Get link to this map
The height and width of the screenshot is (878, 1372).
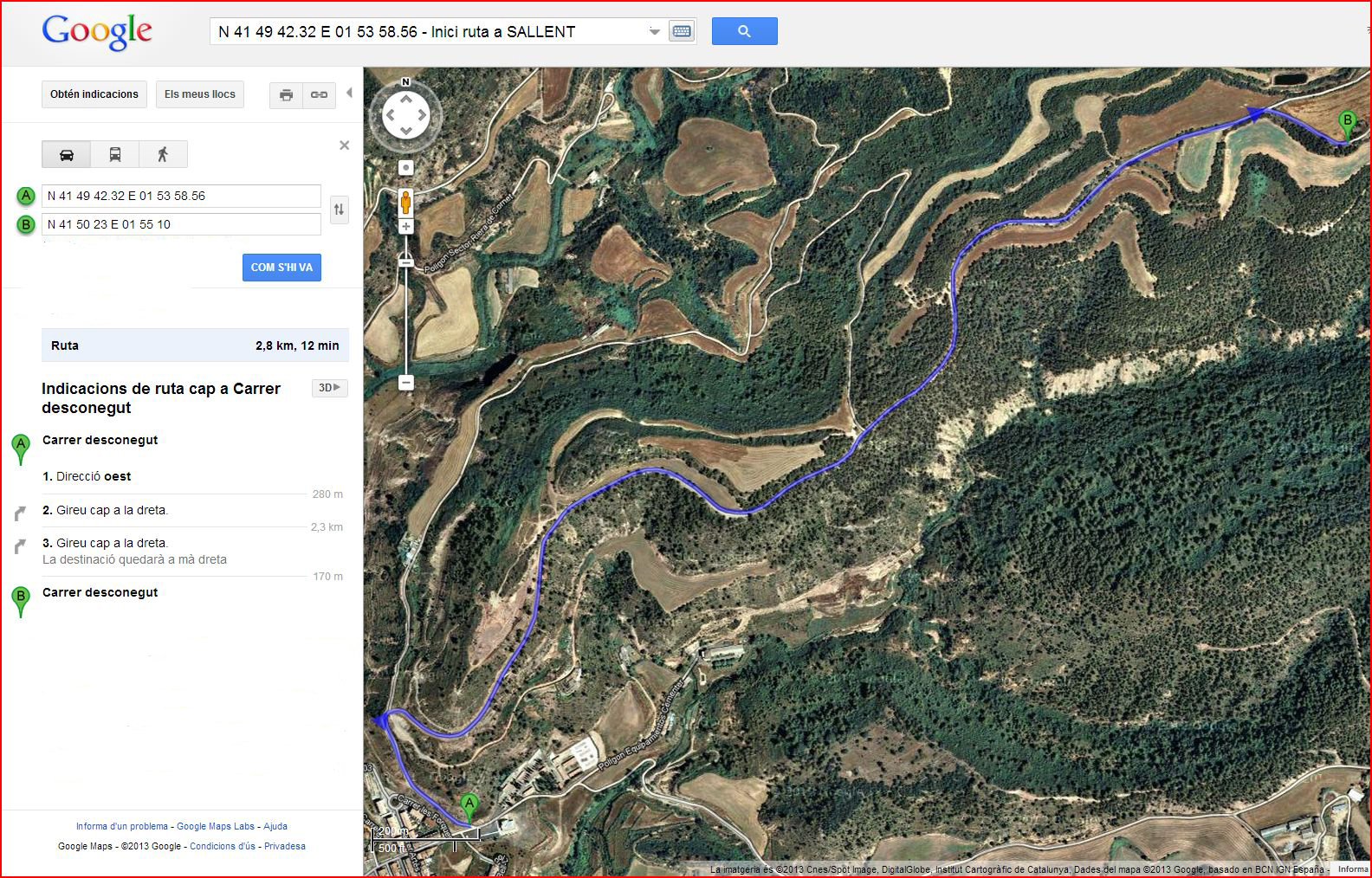coord(319,94)
